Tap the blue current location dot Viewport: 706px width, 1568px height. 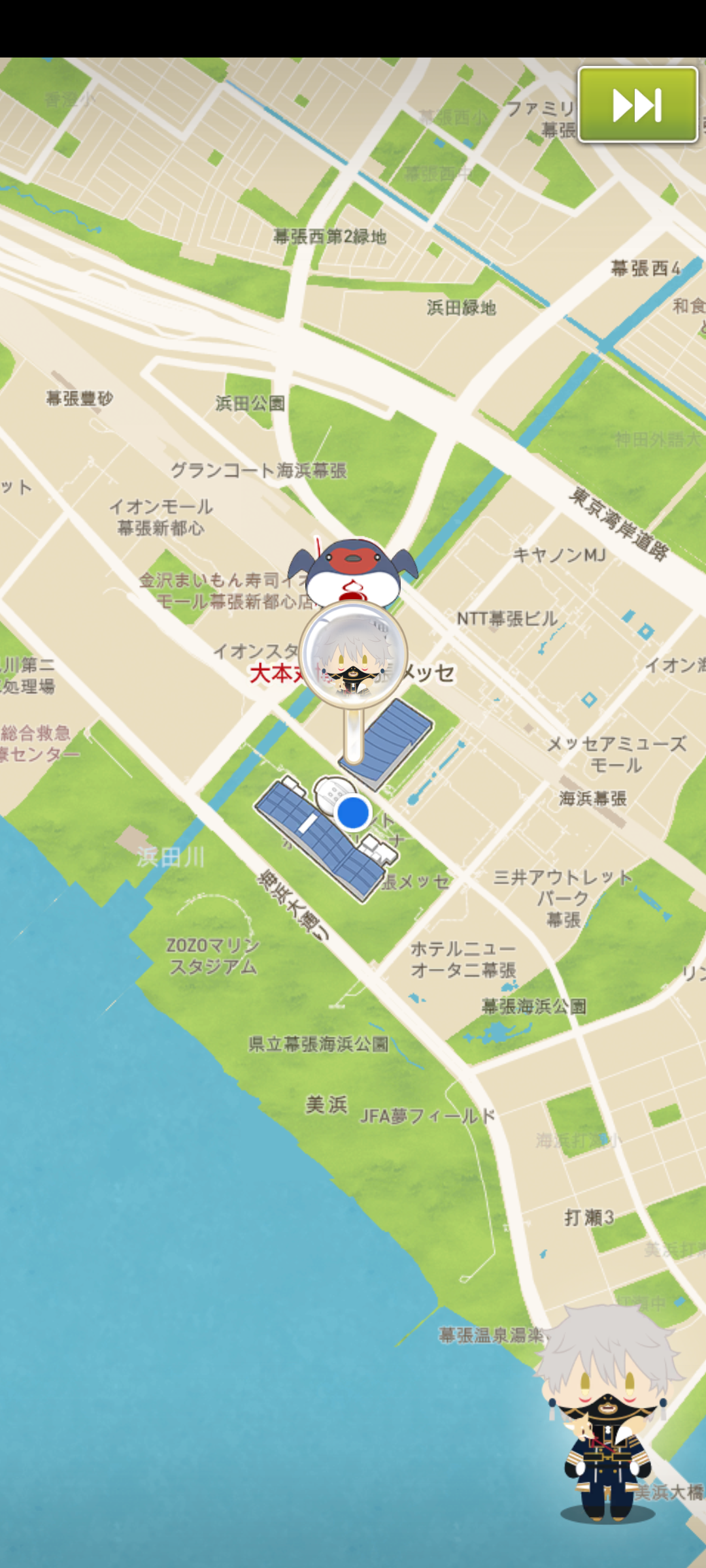[x=354, y=812]
